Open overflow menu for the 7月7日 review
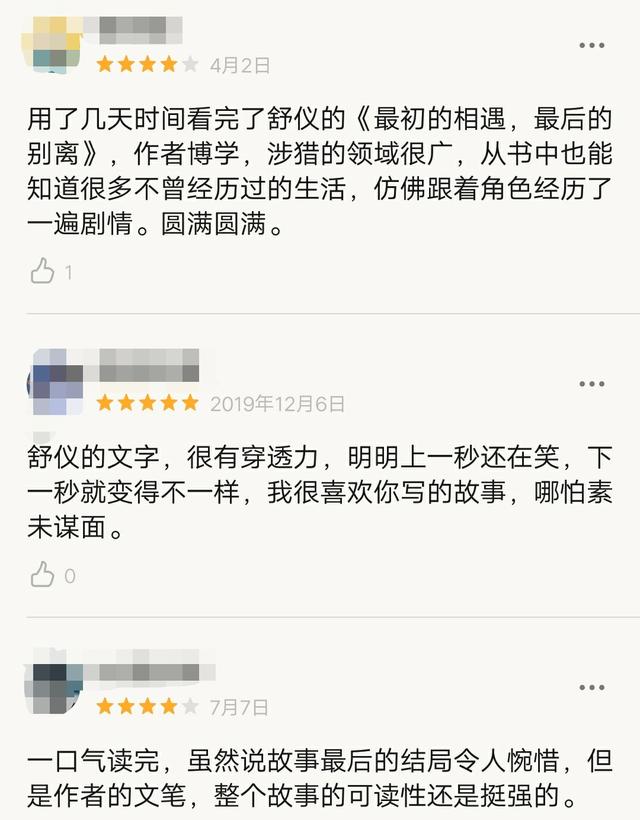The image size is (640, 820). pos(592,687)
